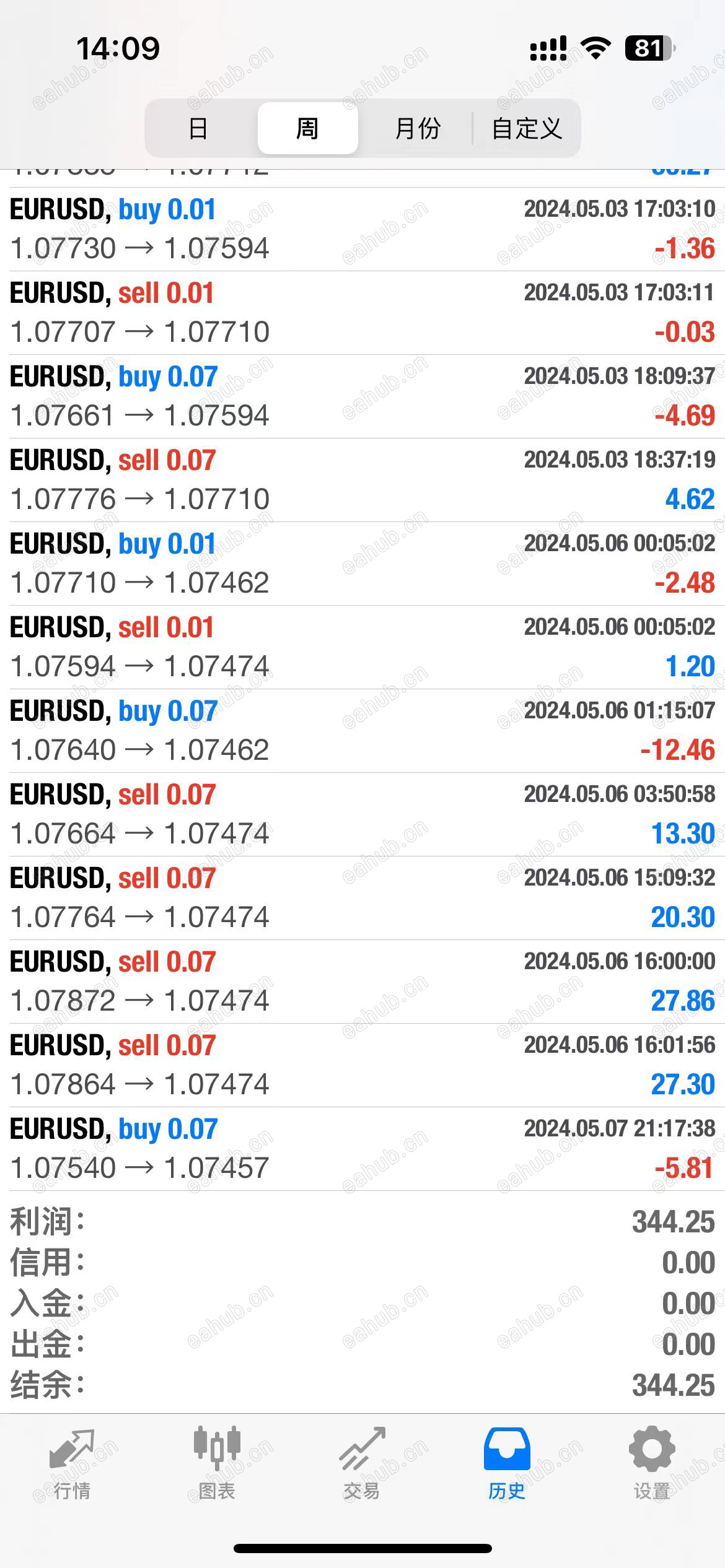Image resolution: width=725 pixels, height=1568 pixels.
Task: Open the sell trade at 03:50:58
Action: tap(362, 814)
